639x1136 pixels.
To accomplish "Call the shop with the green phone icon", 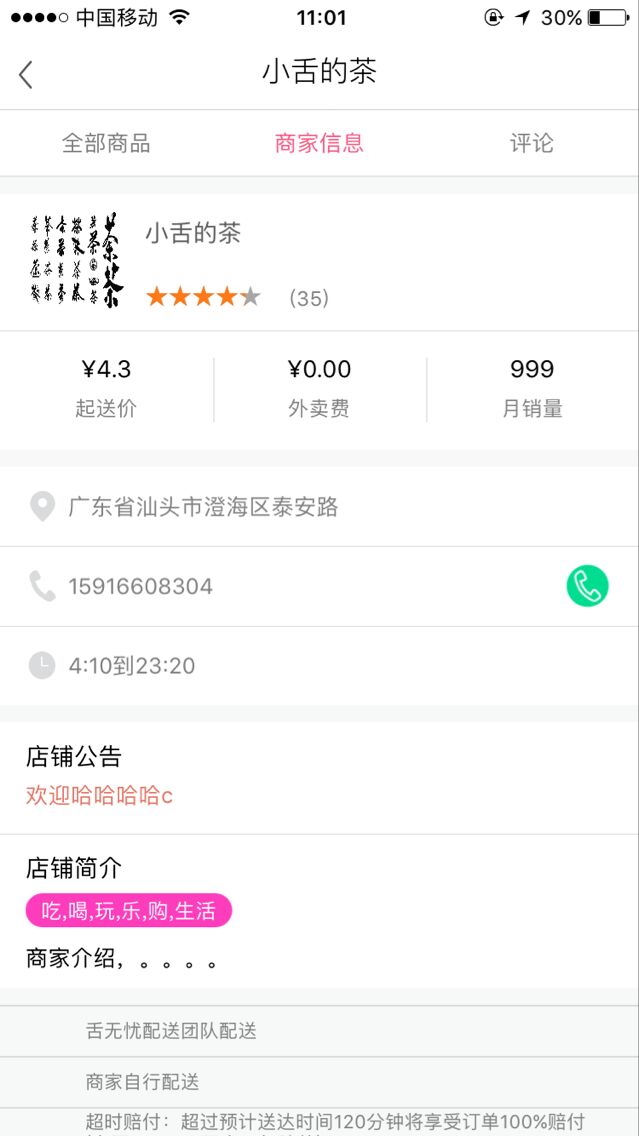I will pyautogui.click(x=587, y=586).
